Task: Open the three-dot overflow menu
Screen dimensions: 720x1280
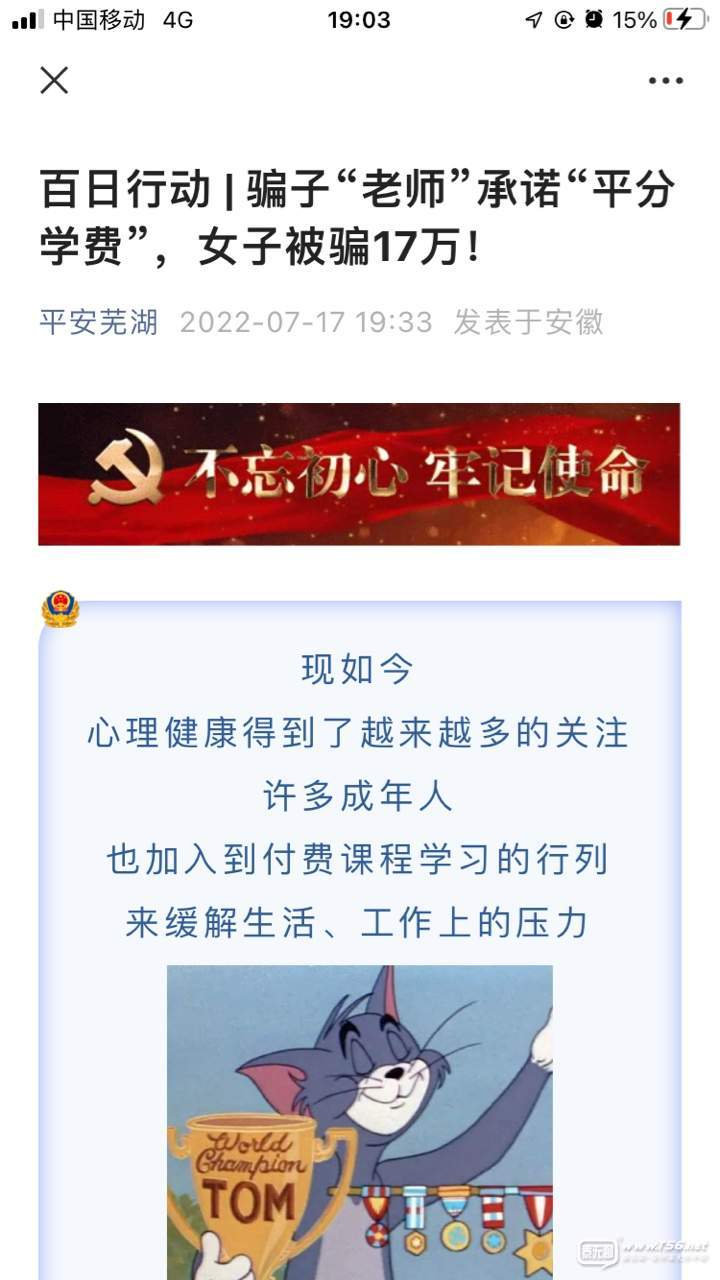Action: pyautogui.click(x=665, y=81)
